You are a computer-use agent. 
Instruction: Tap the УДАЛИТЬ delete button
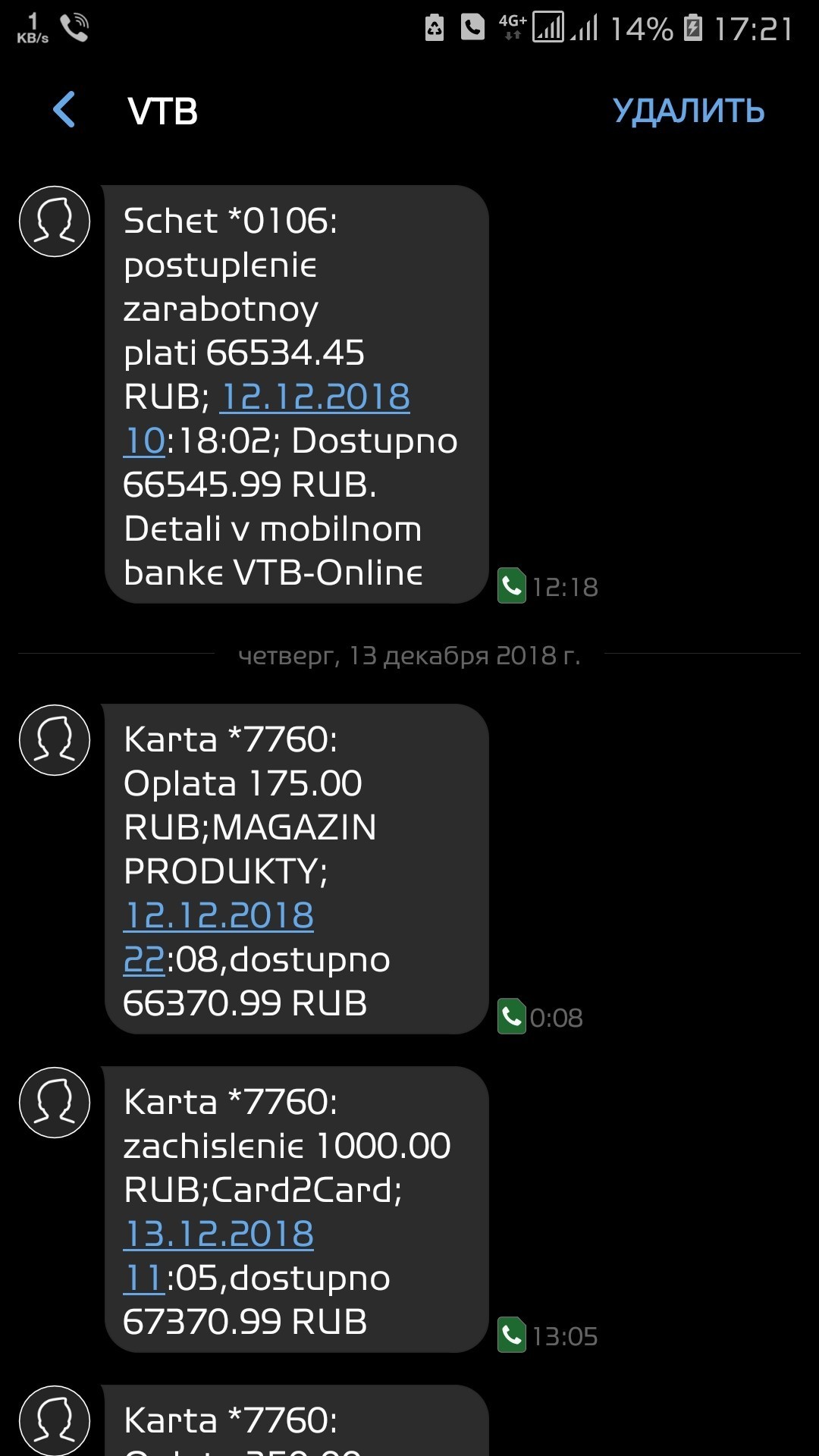(688, 111)
